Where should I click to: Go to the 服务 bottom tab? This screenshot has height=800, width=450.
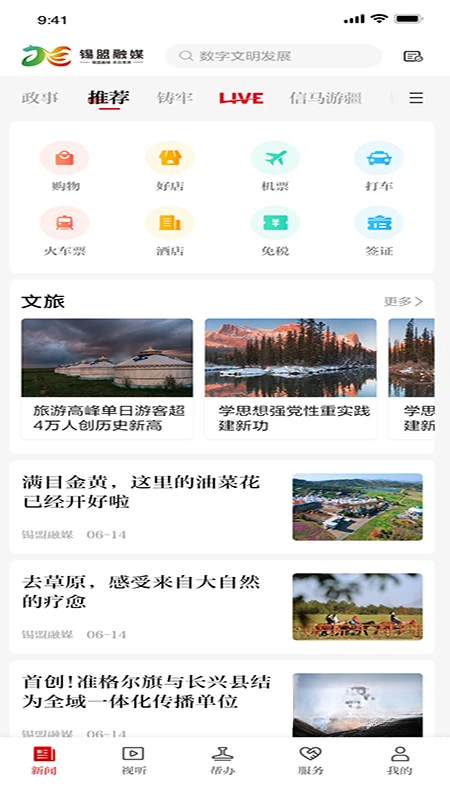[310, 761]
